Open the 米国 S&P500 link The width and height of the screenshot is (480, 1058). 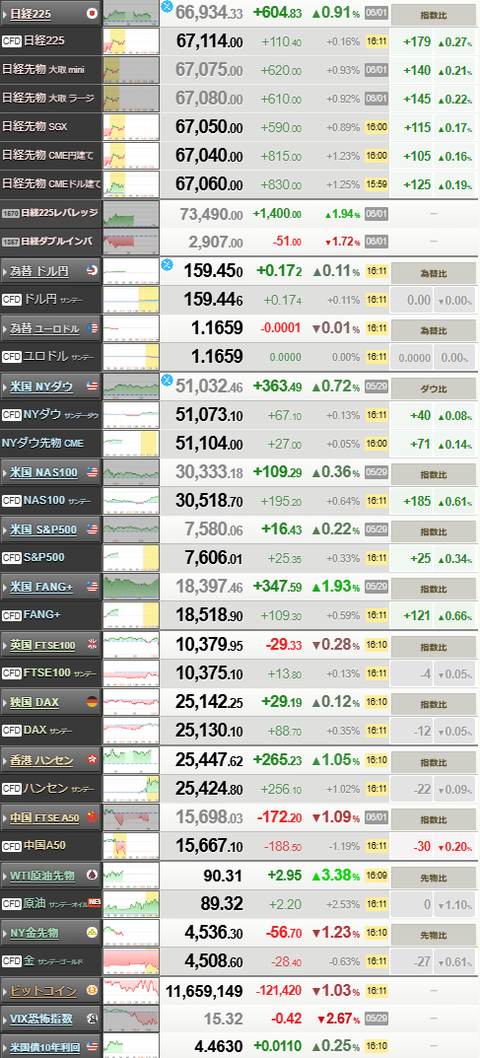43,530
